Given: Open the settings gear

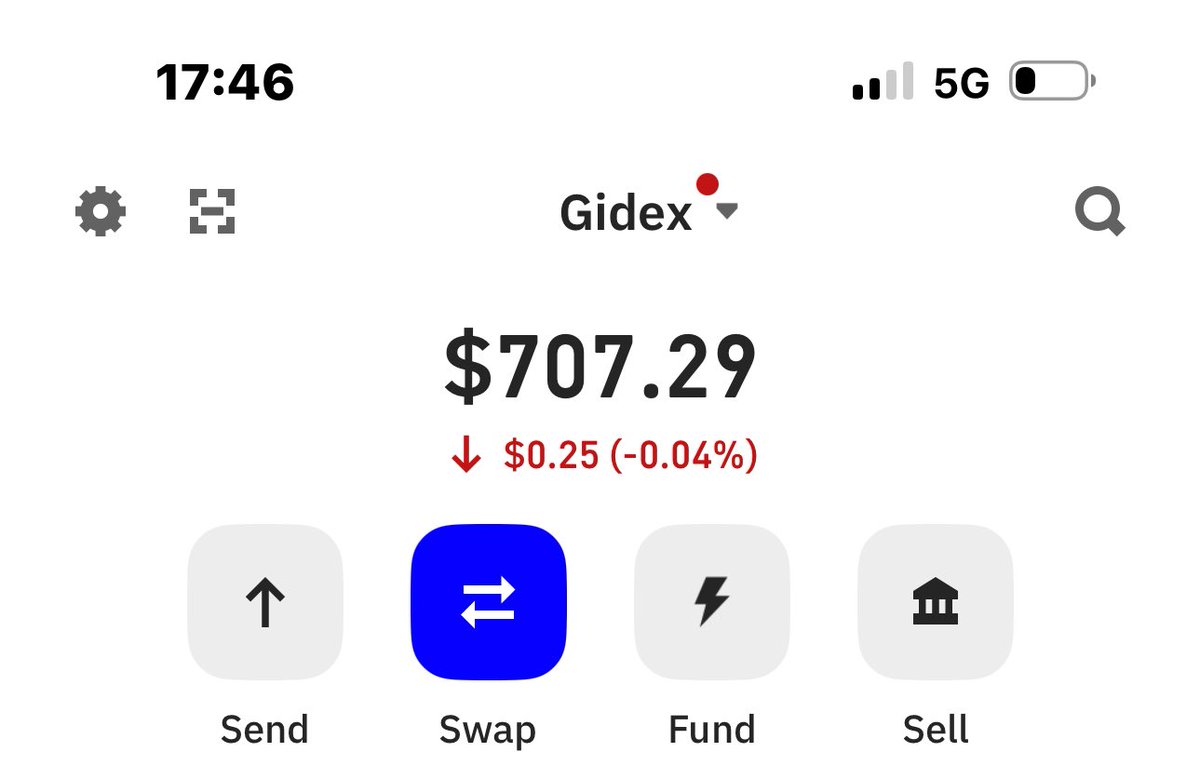Looking at the screenshot, I should tap(101, 212).
